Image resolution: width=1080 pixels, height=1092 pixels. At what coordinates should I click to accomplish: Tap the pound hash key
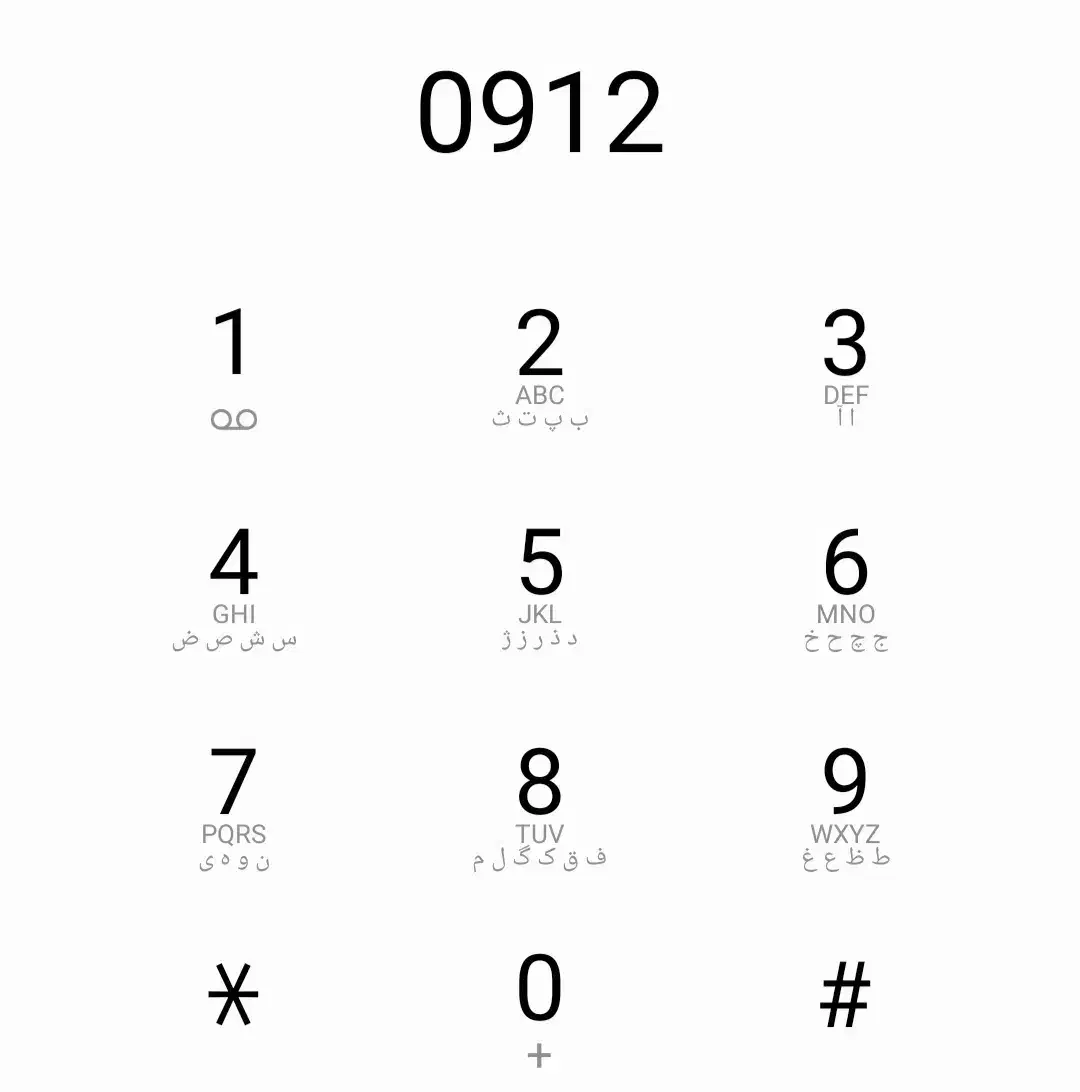click(846, 995)
